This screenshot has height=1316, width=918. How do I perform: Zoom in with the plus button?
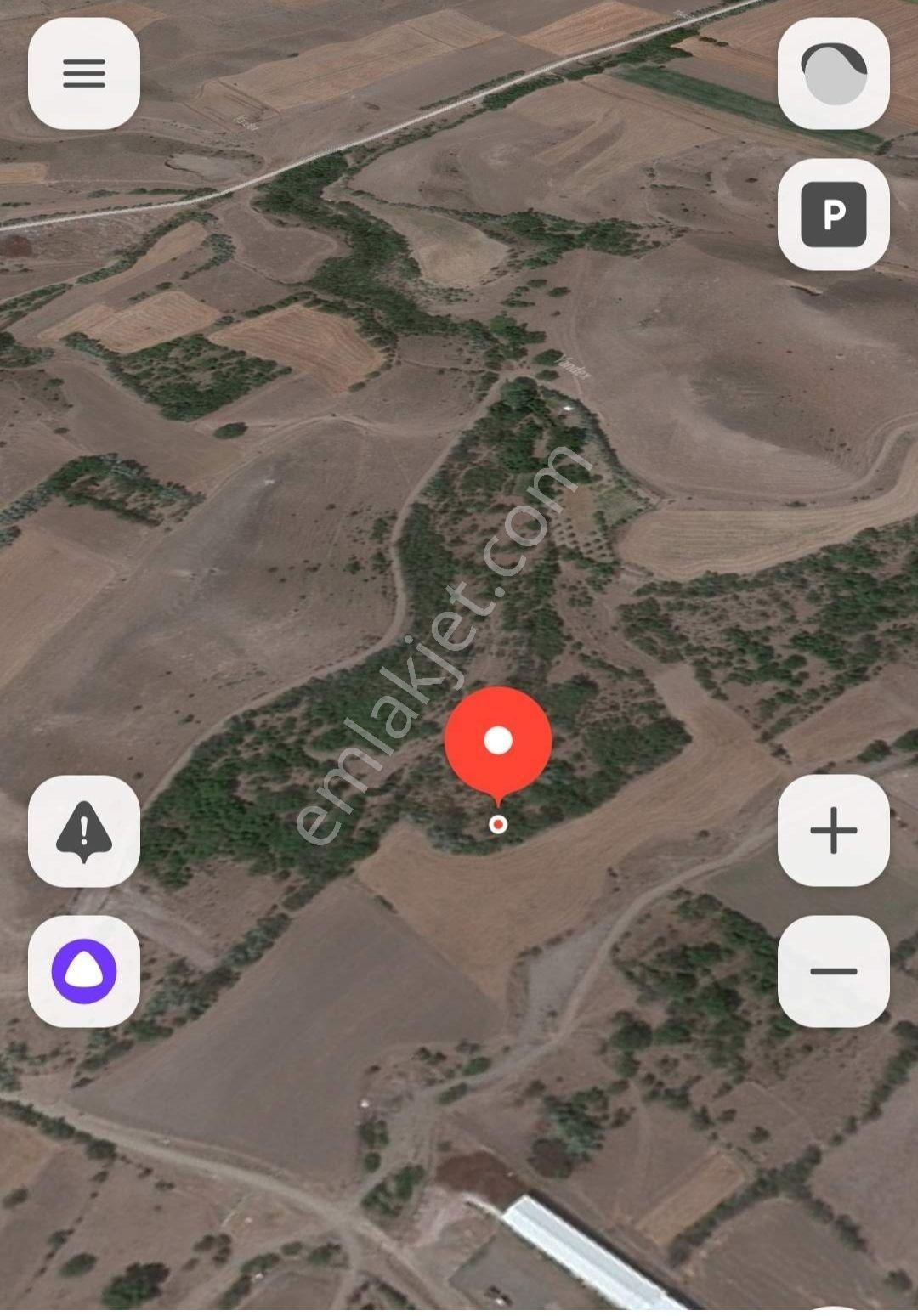(834, 831)
